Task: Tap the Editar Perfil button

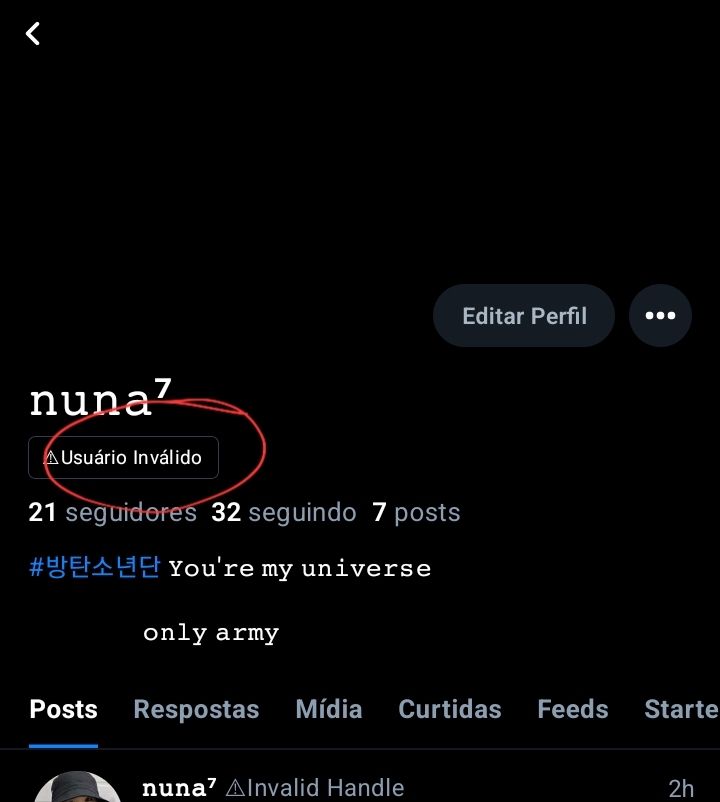Action: pos(524,316)
